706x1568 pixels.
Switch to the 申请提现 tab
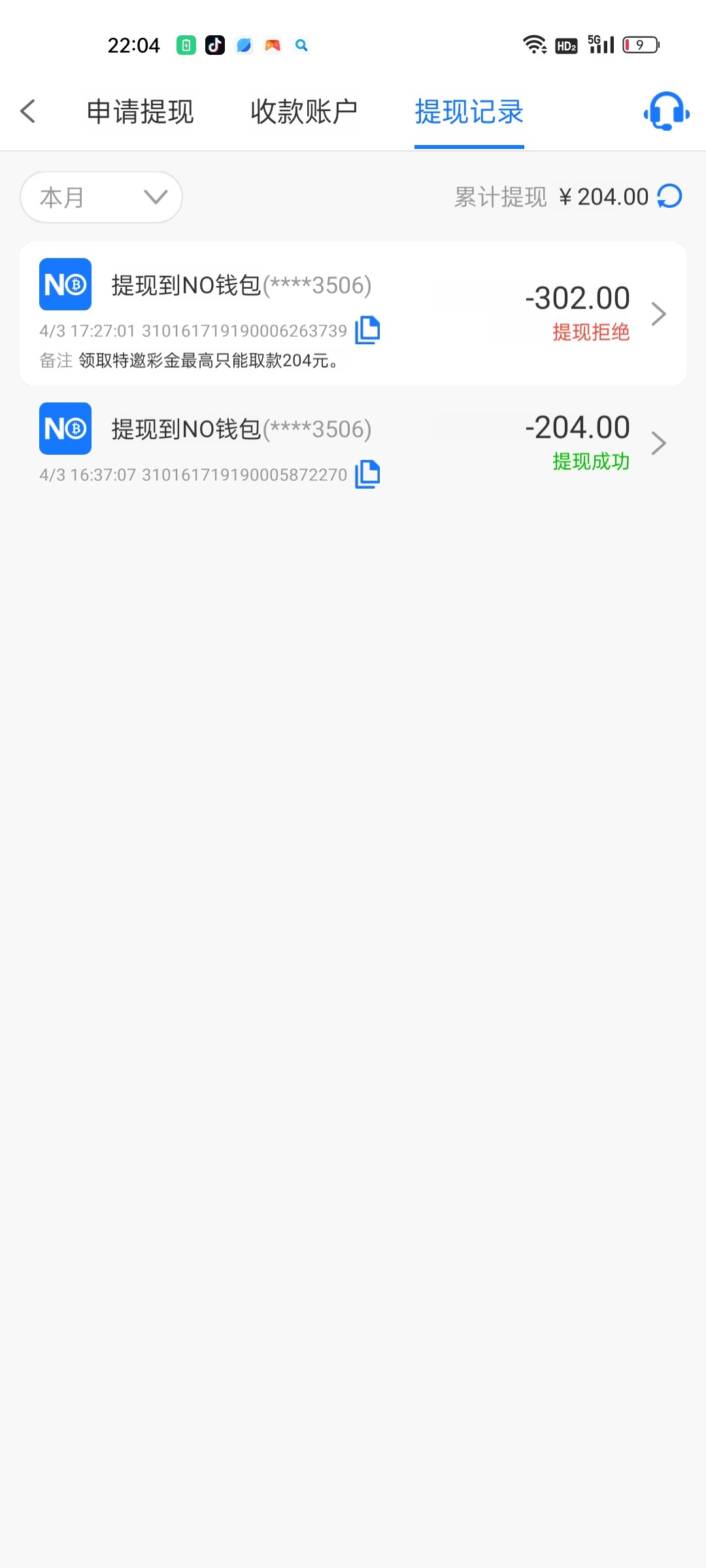point(141,112)
